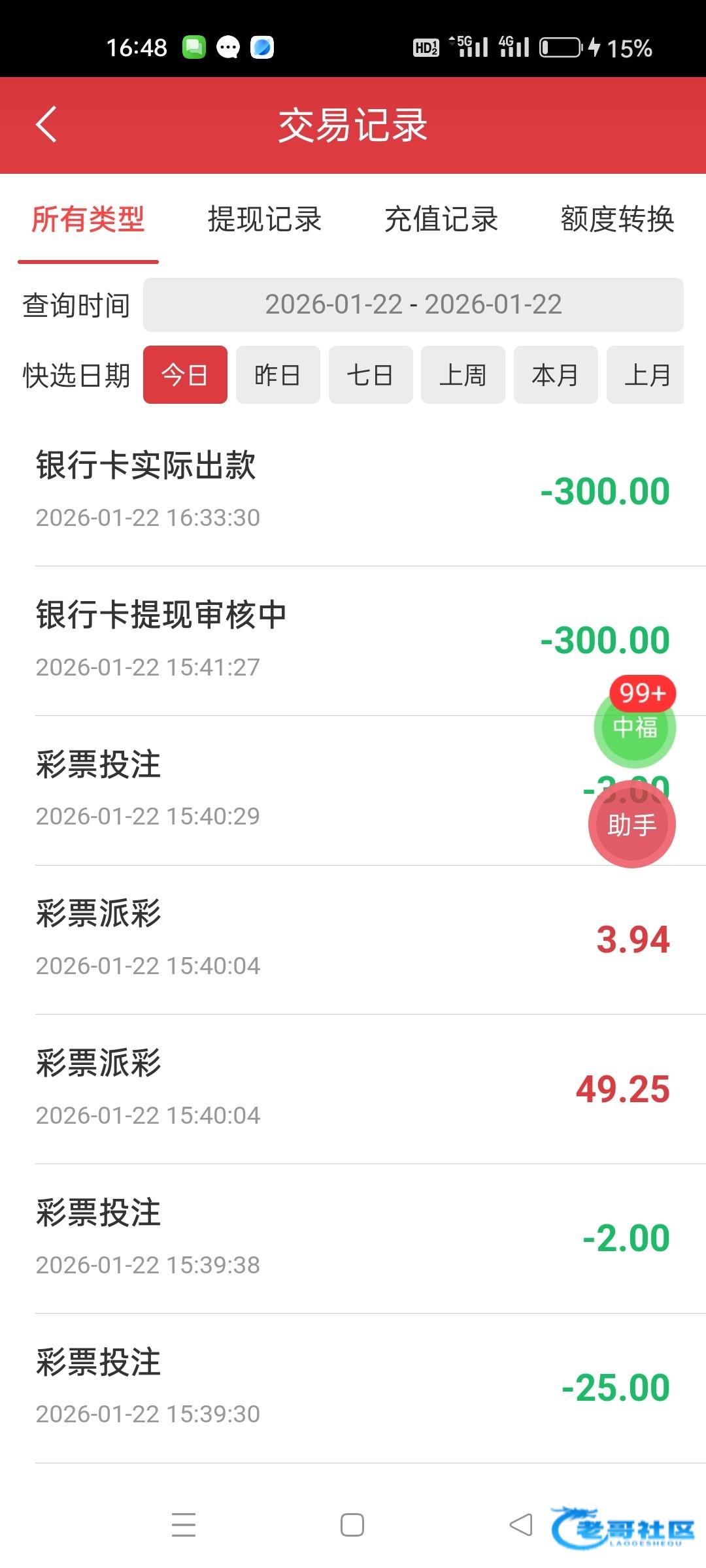The image size is (706, 1568).
Task: Go back from the 交易记录 page
Action: pos(46,124)
